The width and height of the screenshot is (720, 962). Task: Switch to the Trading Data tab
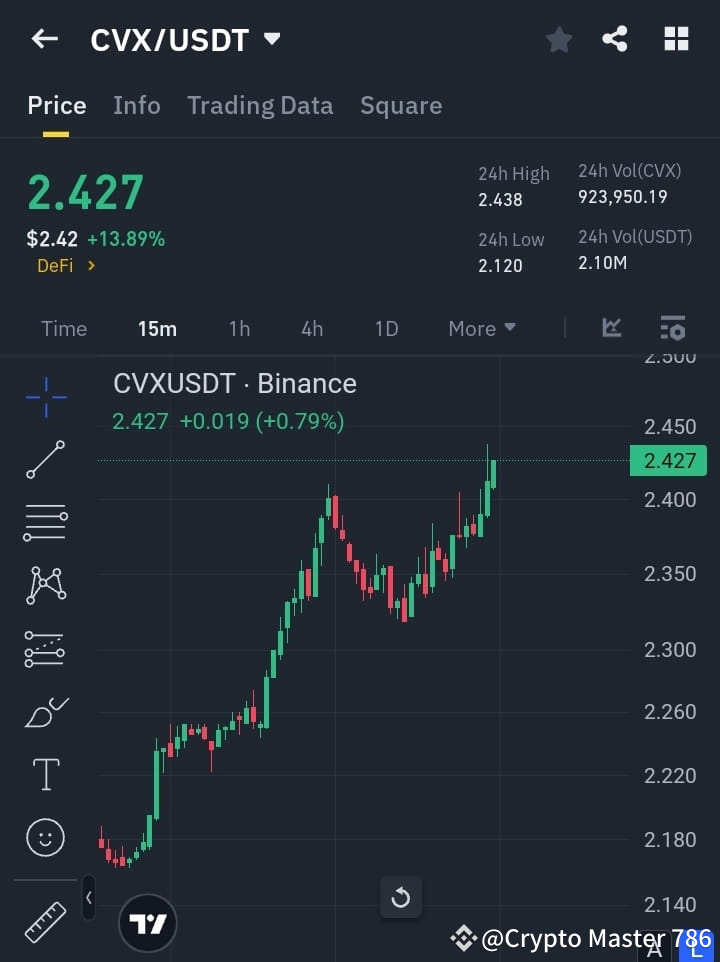pos(260,105)
